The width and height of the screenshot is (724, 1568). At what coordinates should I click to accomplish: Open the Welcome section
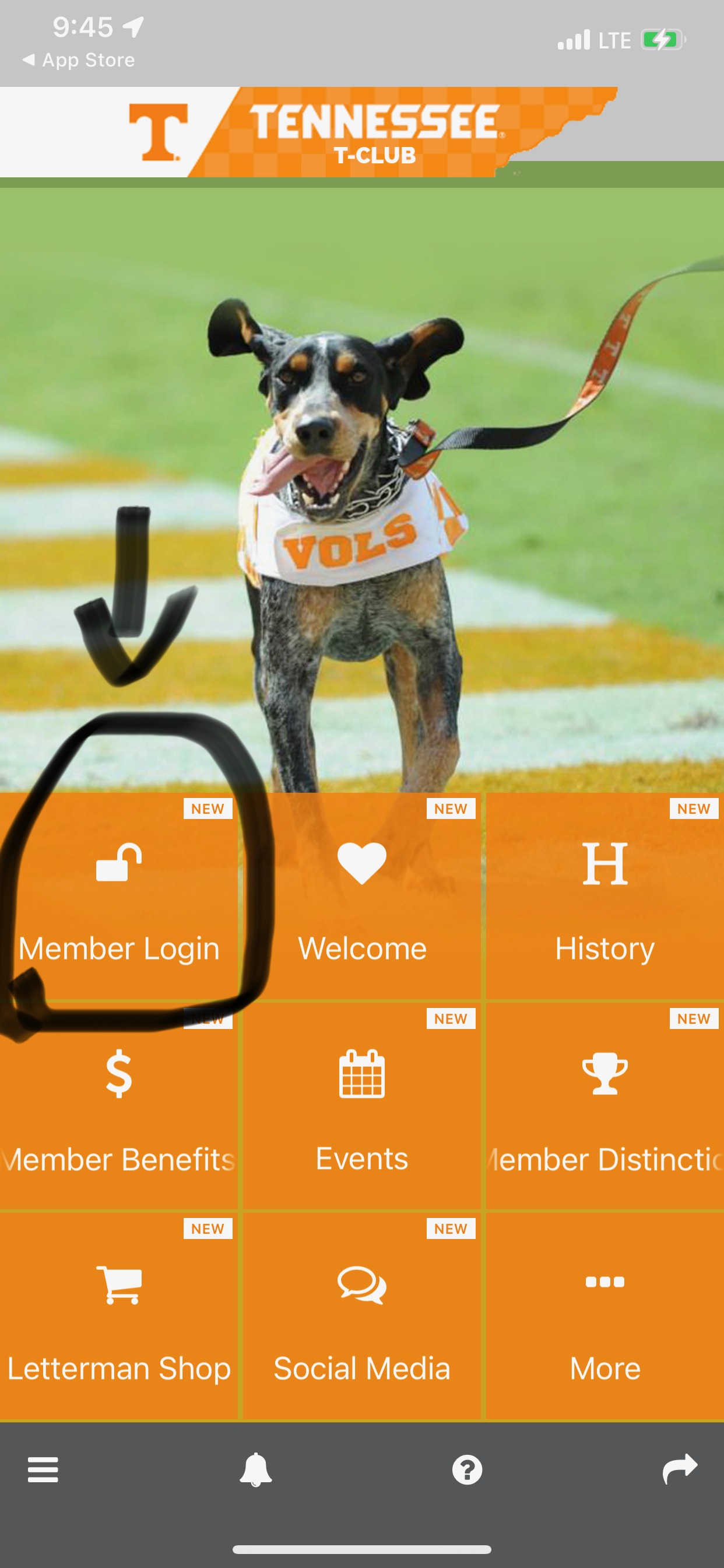[x=362, y=896]
